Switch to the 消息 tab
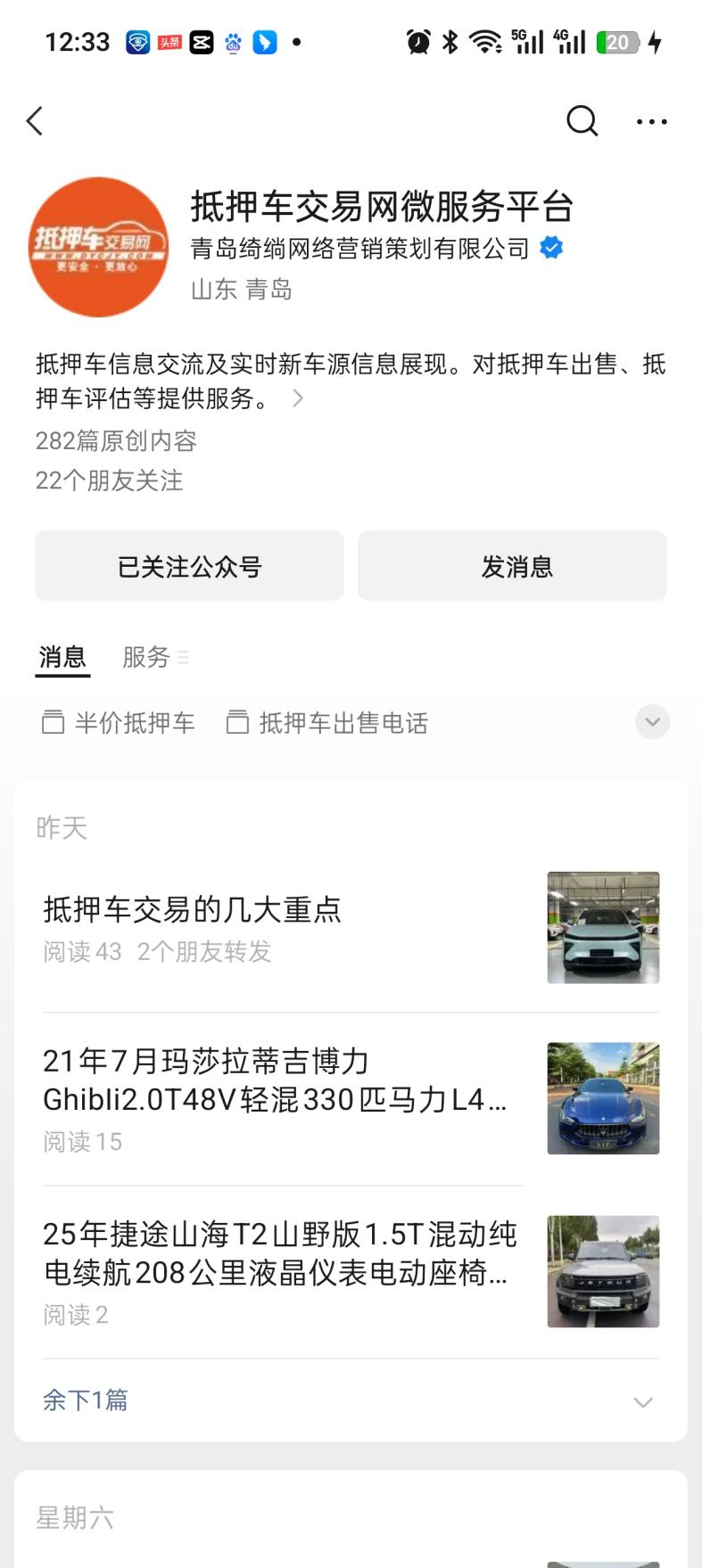 (62, 657)
